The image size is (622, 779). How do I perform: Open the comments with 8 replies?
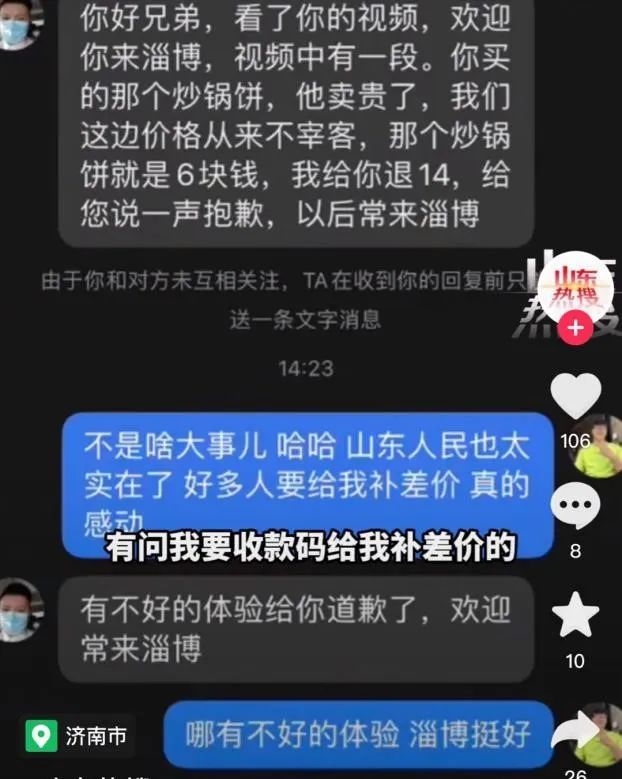[x=576, y=506]
